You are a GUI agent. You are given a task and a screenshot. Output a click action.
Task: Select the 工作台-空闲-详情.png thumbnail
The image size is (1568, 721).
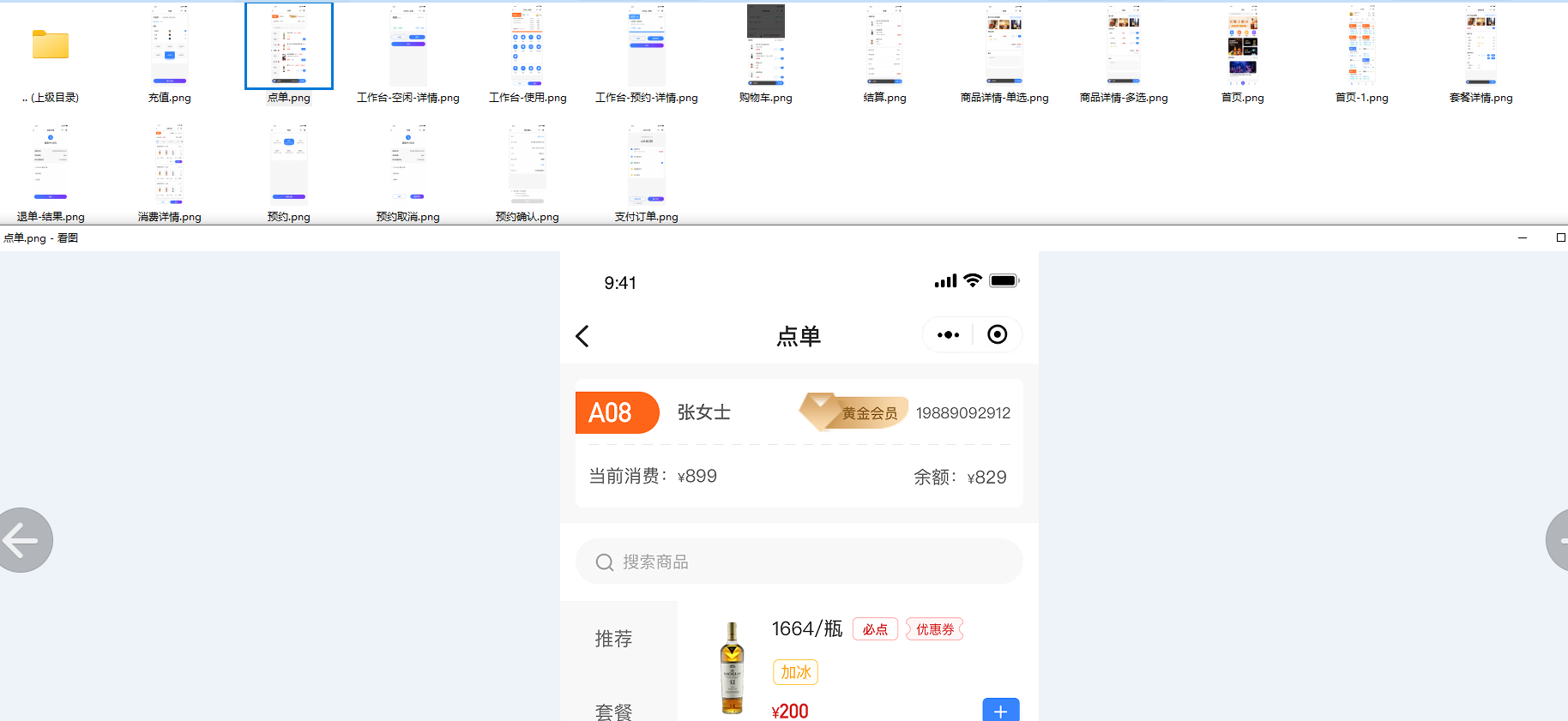click(x=408, y=46)
